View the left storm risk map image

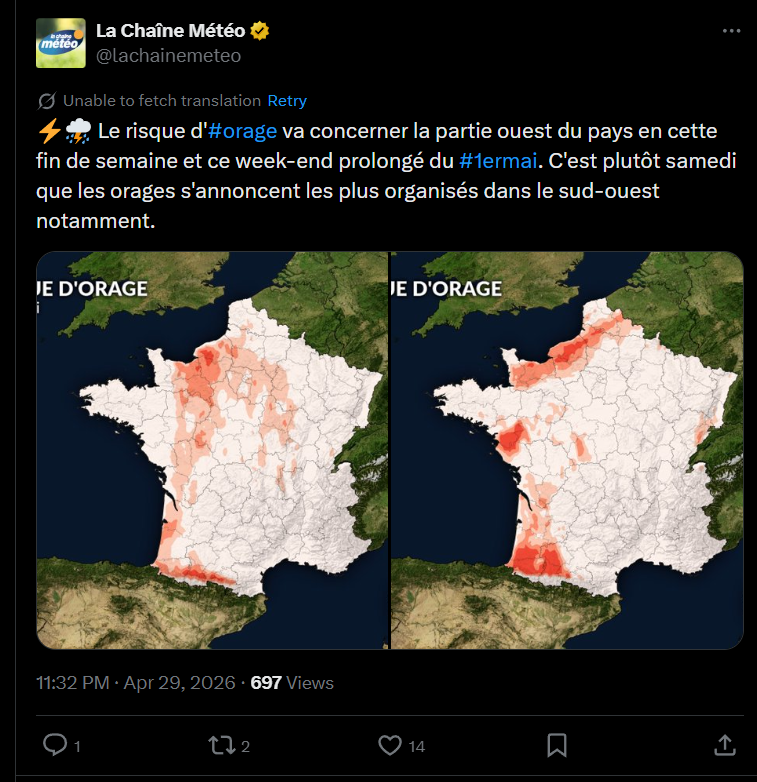[x=212, y=449]
